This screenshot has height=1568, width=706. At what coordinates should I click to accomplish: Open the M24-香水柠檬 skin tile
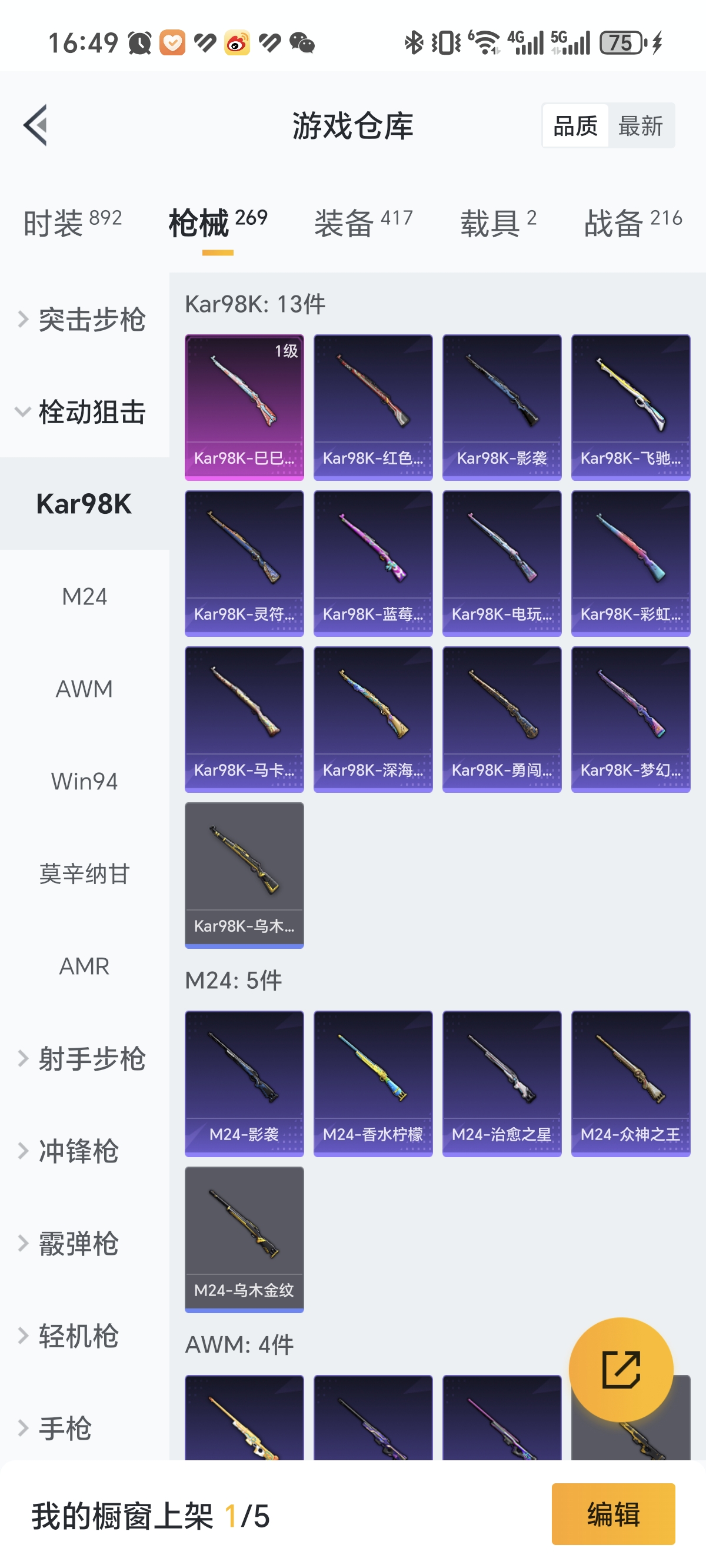coord(372,1084)
